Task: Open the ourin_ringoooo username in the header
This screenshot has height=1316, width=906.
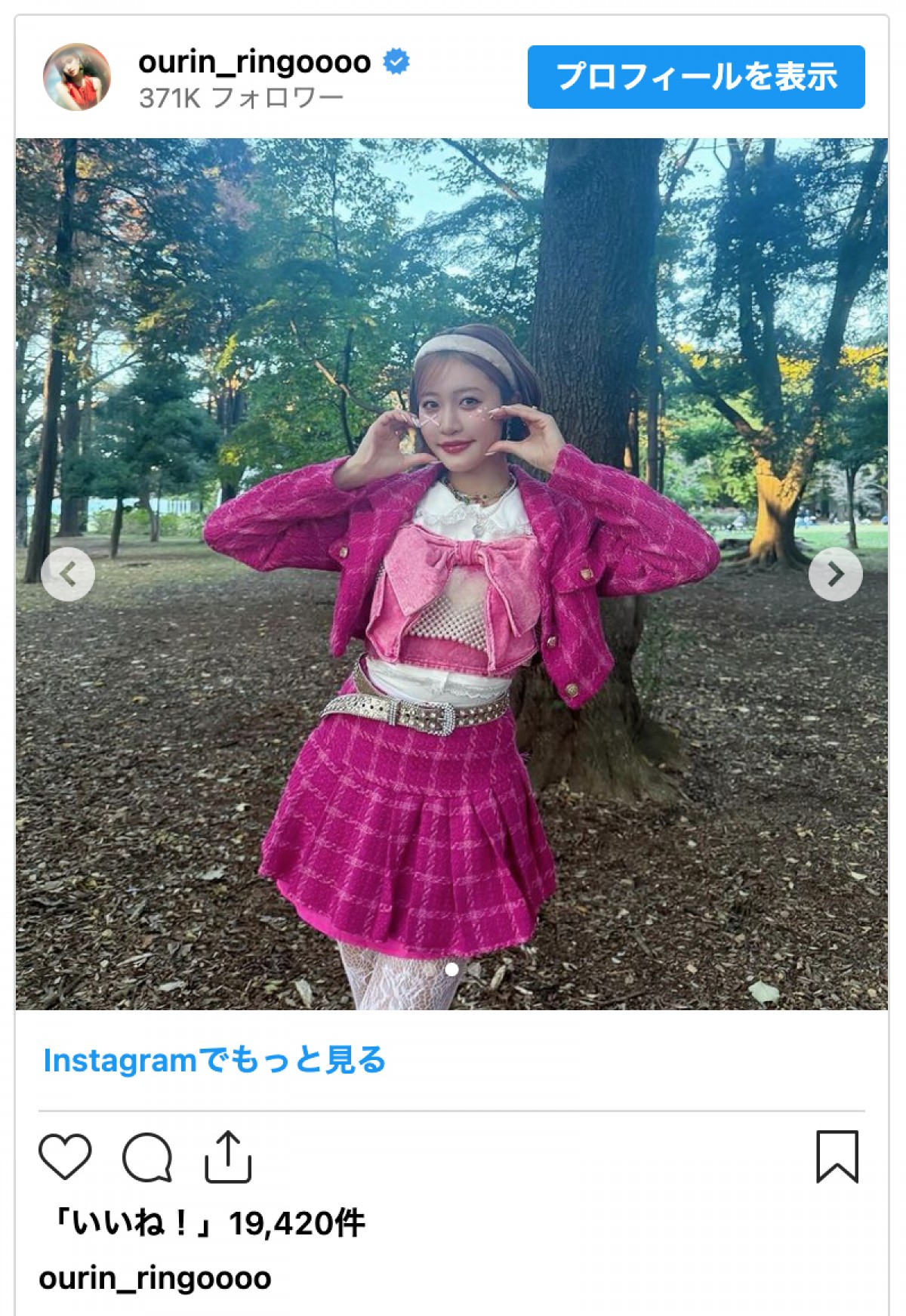Action: pyautogui.click(x=254, y=62)
